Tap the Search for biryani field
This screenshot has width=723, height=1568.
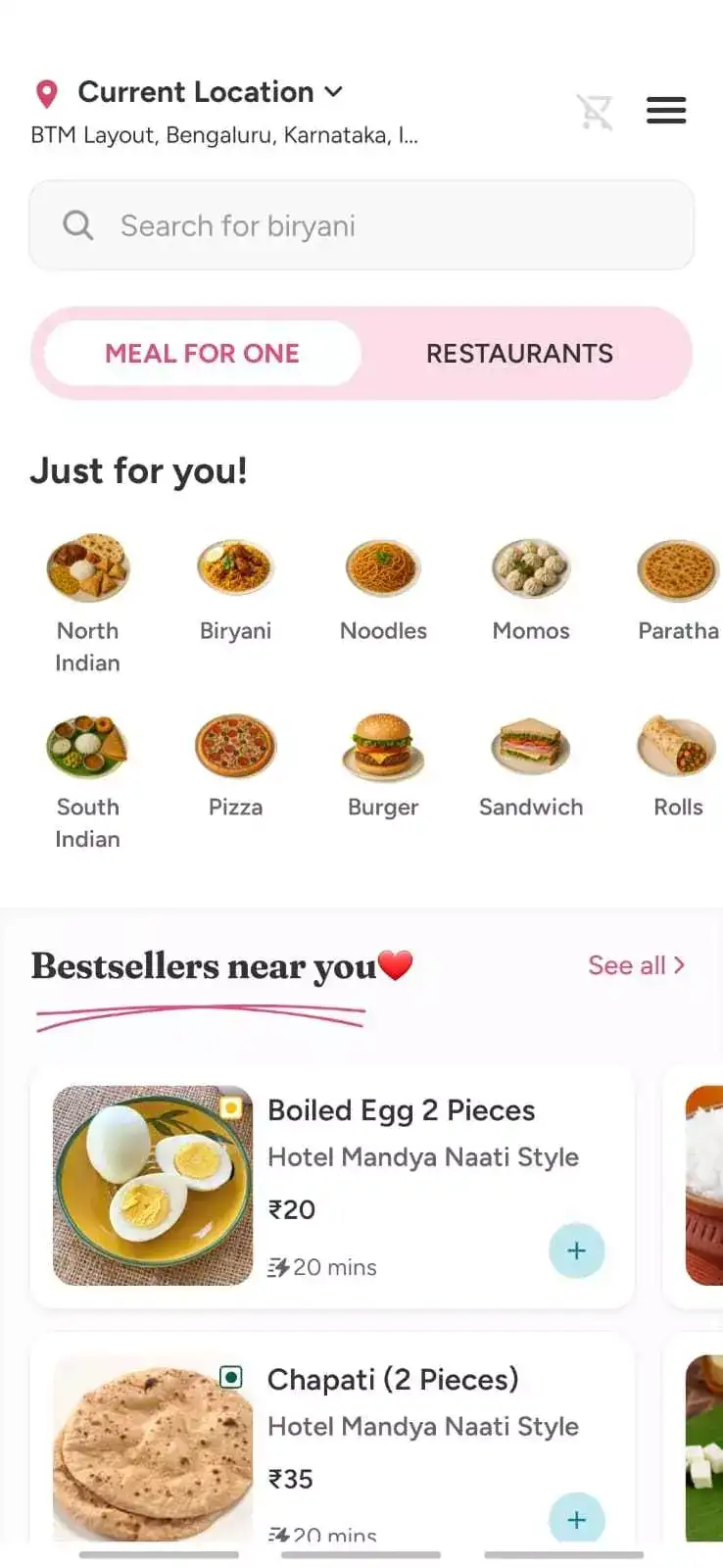tap(361, 225)
